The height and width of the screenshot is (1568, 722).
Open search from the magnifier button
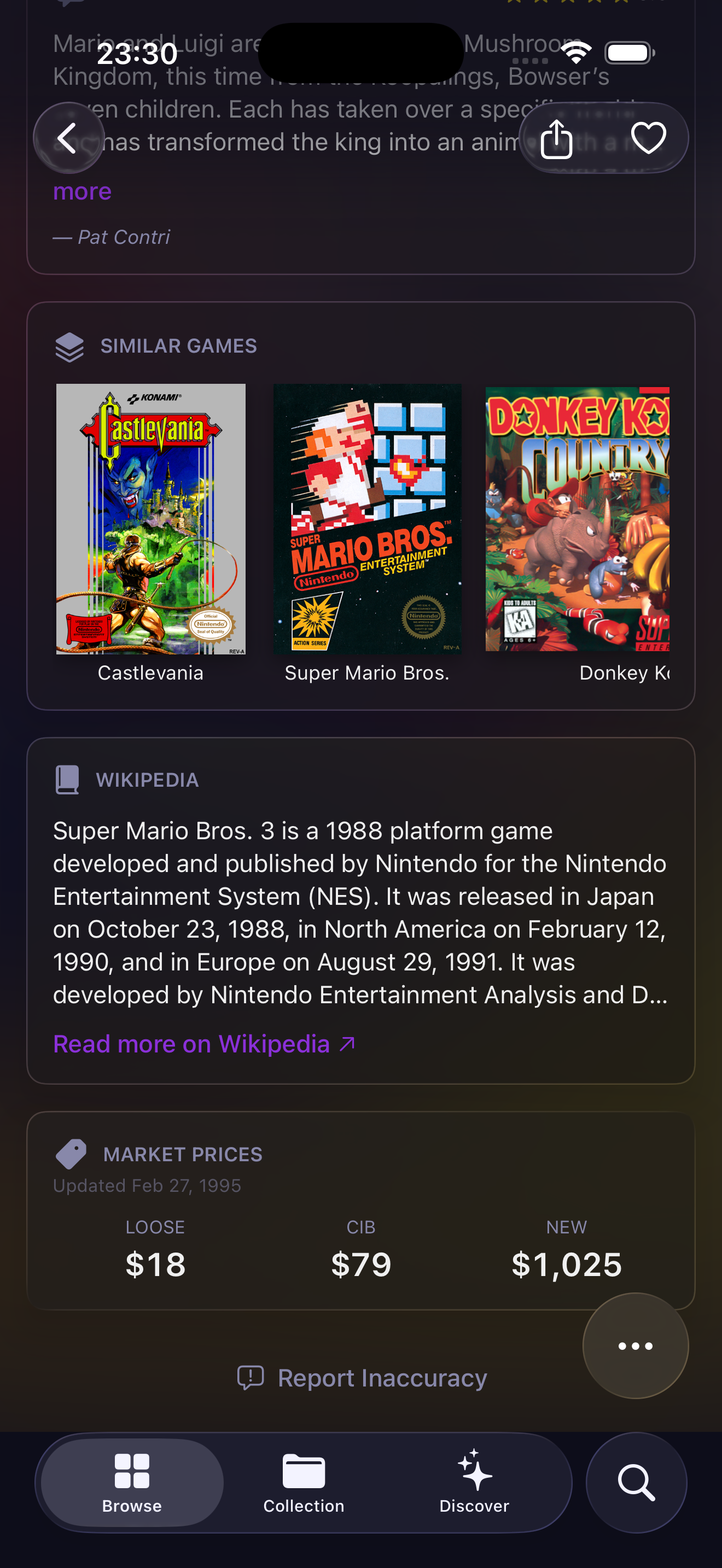point(636,1482)
